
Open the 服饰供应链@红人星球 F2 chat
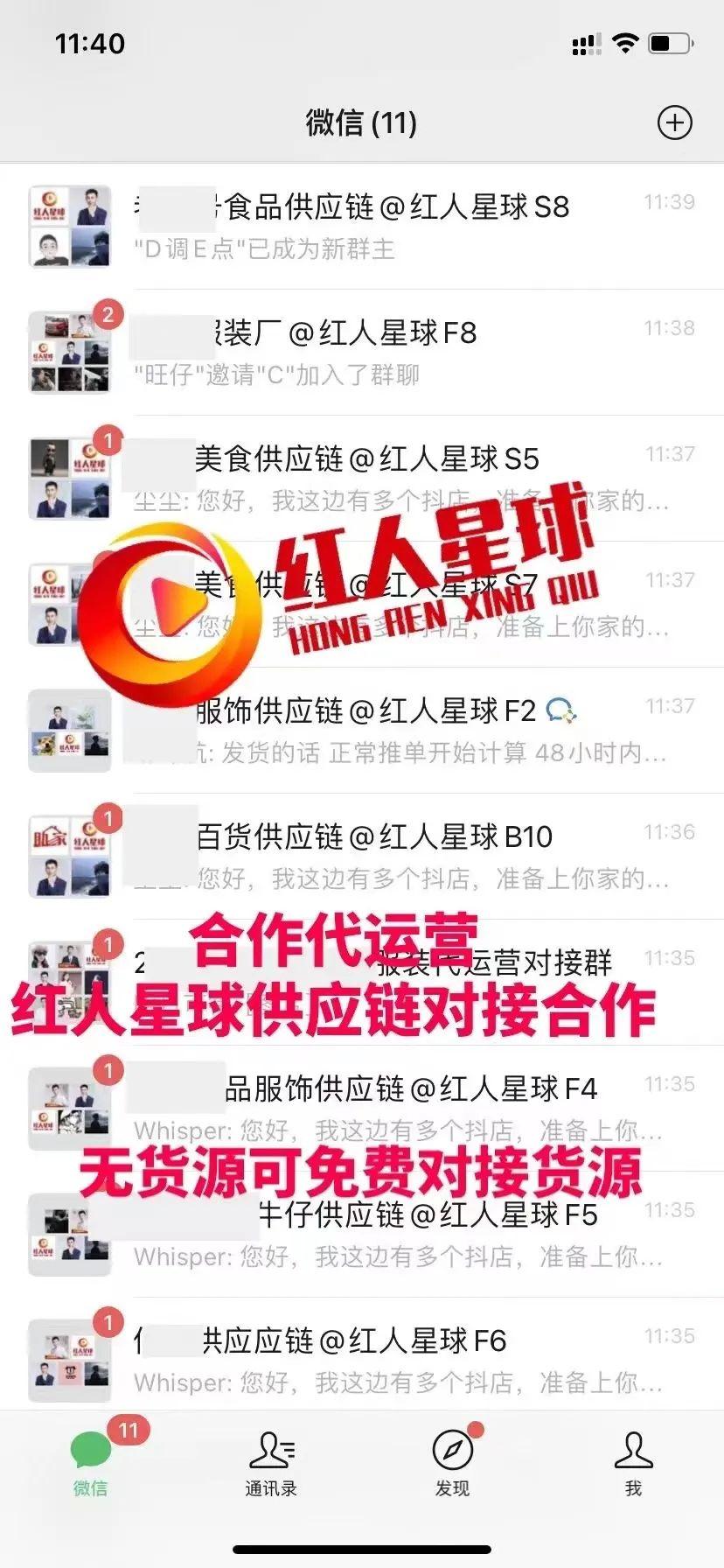(362, 731)
